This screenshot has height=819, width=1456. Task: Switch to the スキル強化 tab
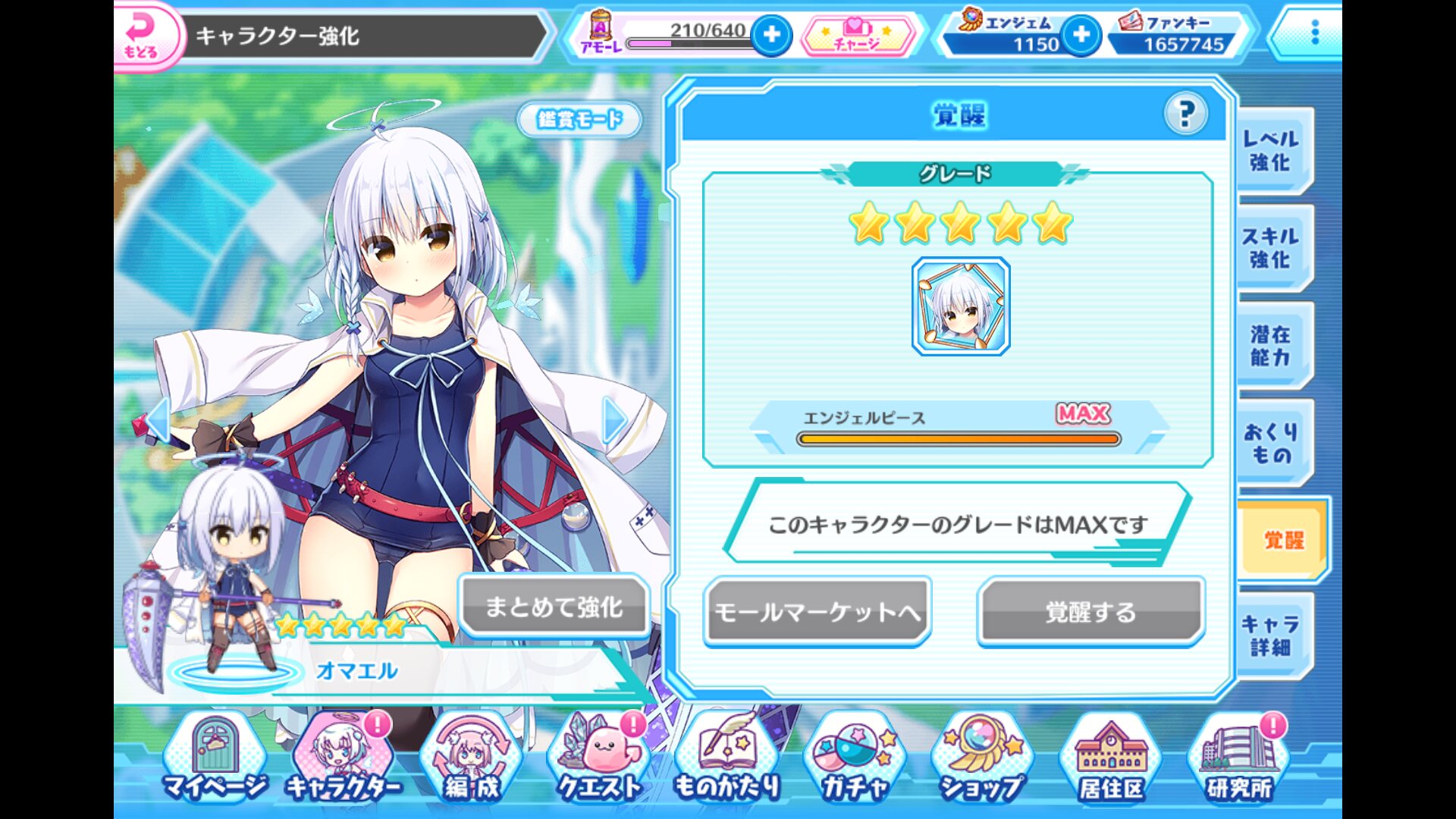coord(1270,248)
